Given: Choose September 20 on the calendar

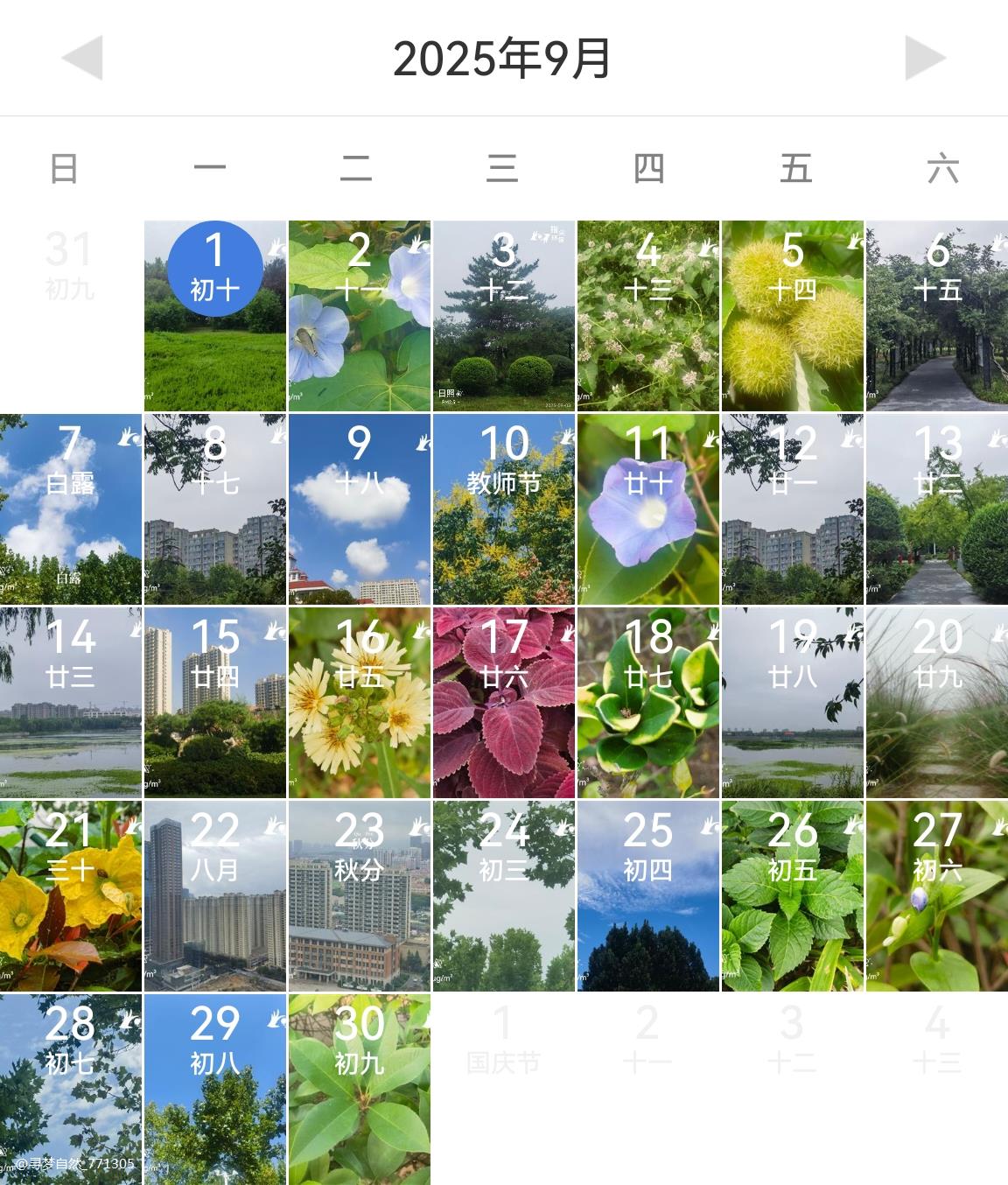Looking at the screenshot, I should (937, 703).
